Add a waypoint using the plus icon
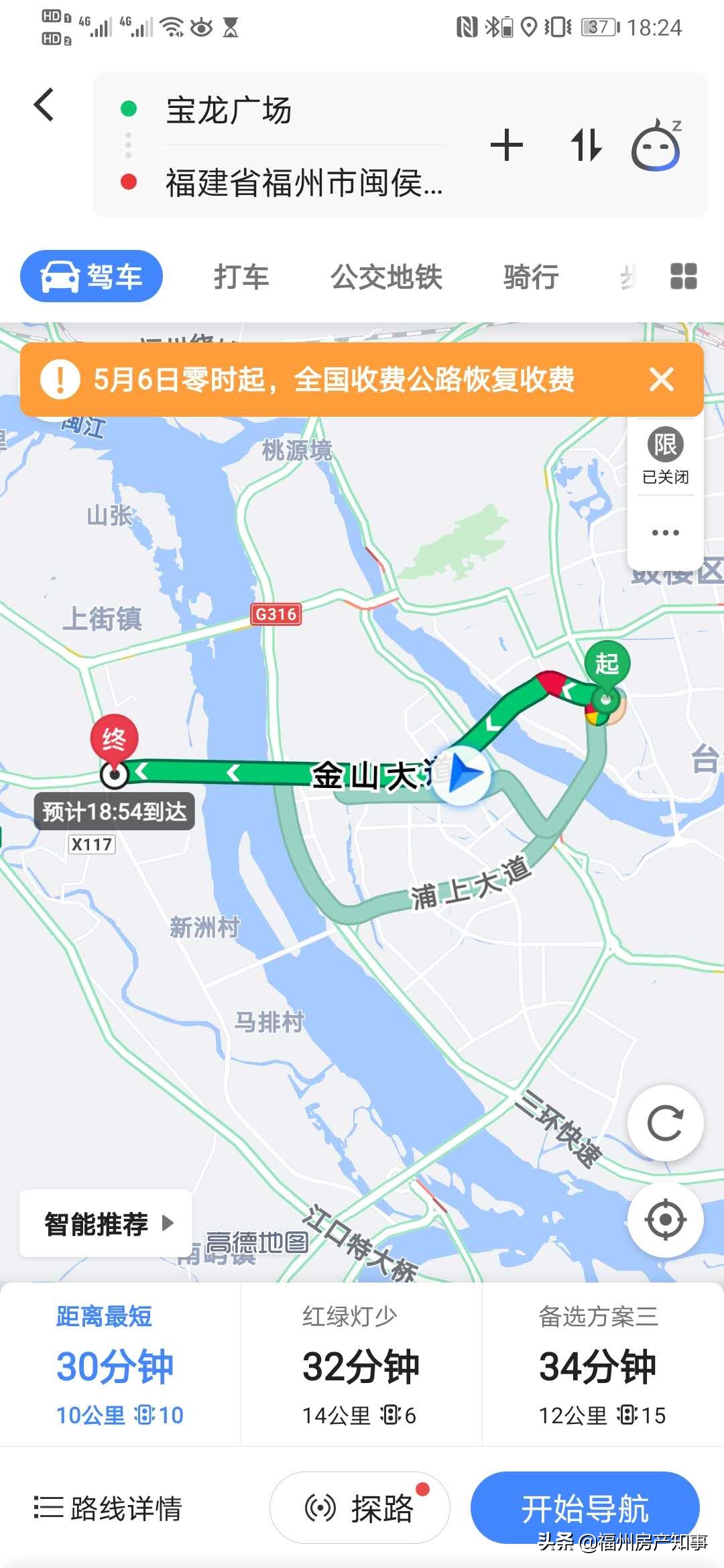 [507, 144]
